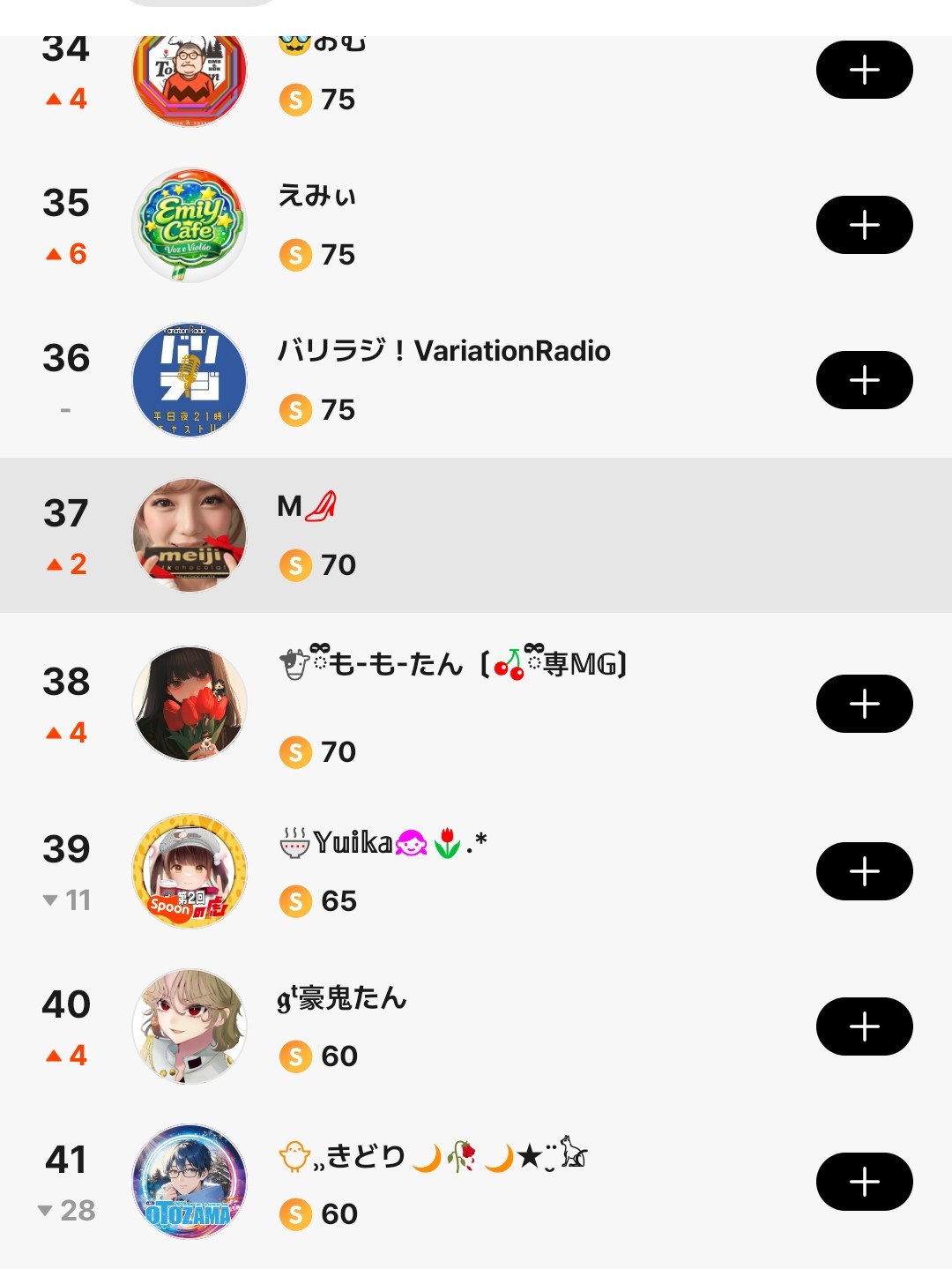Follow も-も-たん with the plus button
This screenshot has width=952, height=1269.
coord(864,704)
